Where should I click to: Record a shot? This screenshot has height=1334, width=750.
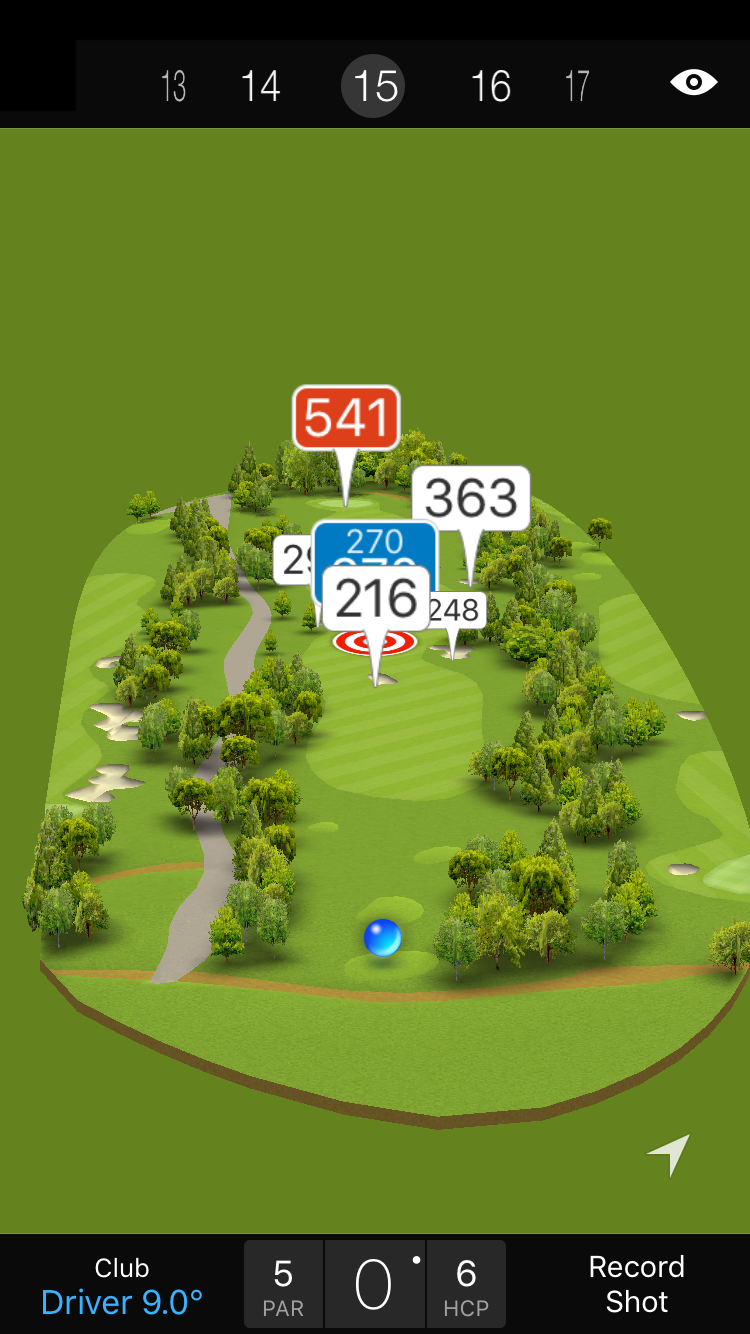pyautogui.click(x=636, y=1284)
